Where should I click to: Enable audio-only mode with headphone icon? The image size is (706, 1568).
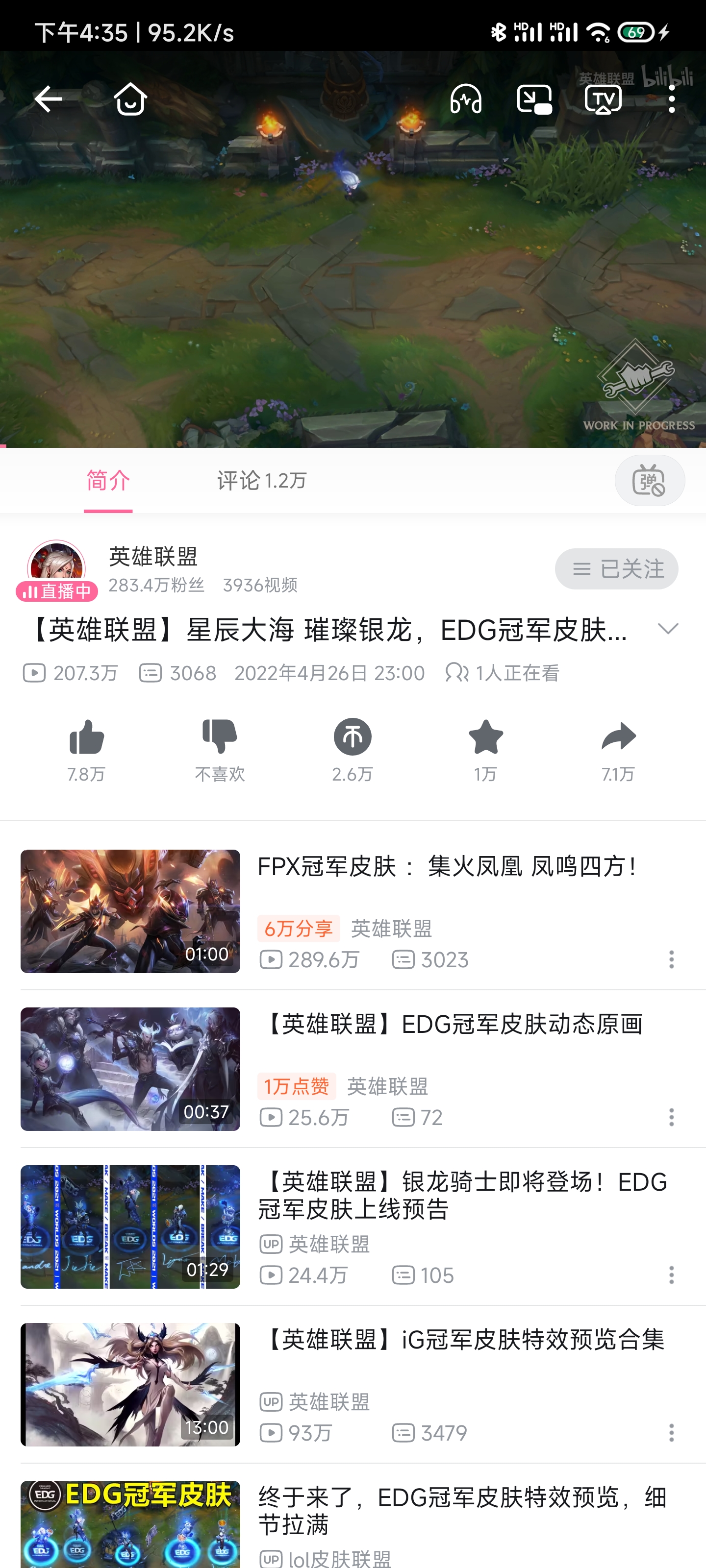click(x=466, y=99)
